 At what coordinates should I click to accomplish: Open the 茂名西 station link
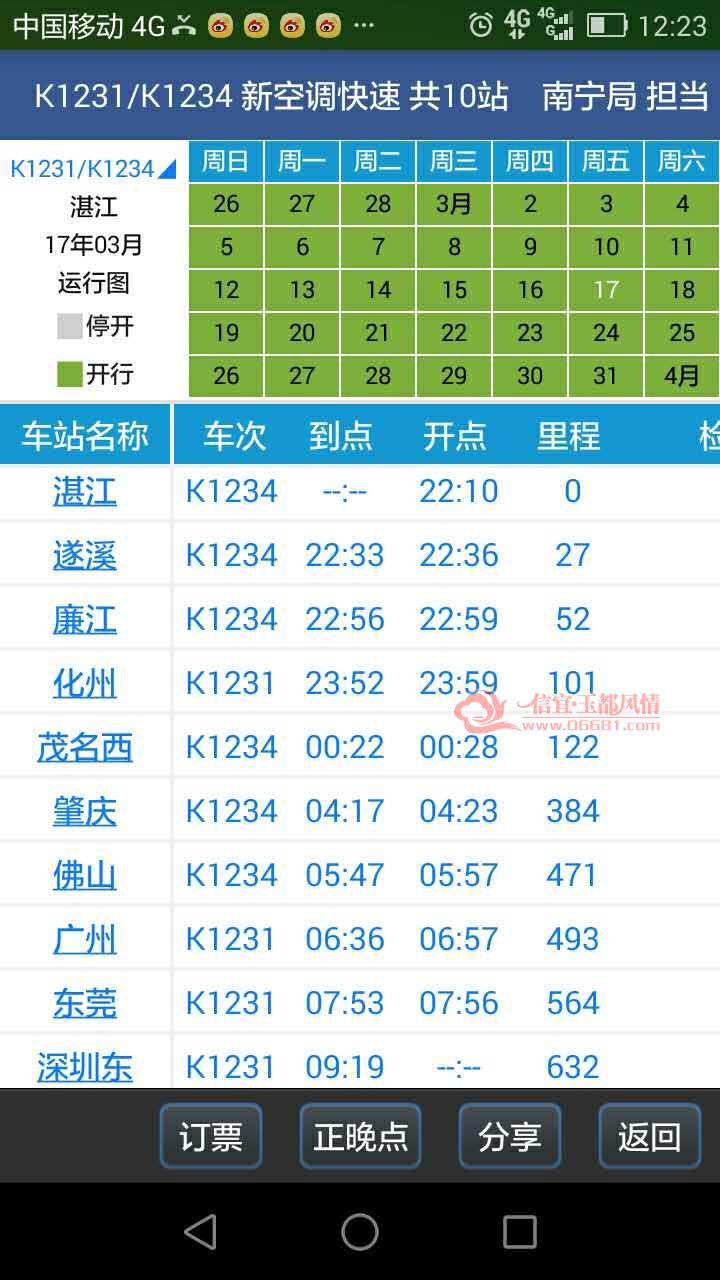point(85,747)
